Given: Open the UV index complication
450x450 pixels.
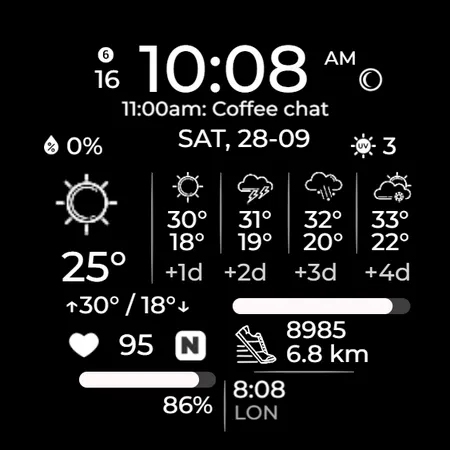Looking at the screenshot, I should point(373,146).
